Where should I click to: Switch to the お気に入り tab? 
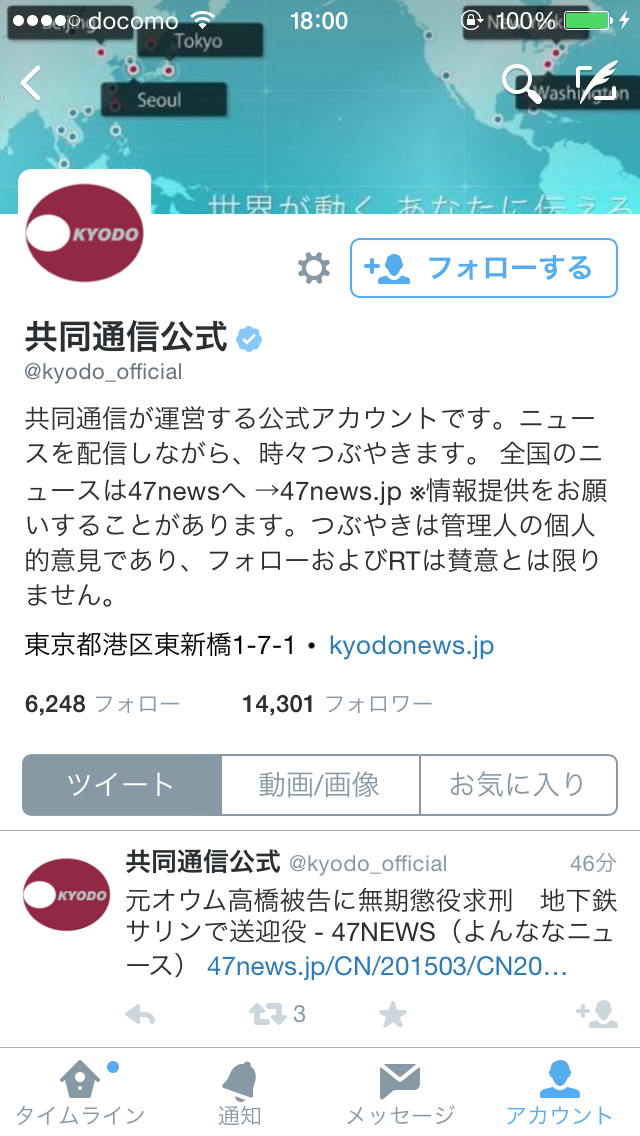[x=517, y=784]
